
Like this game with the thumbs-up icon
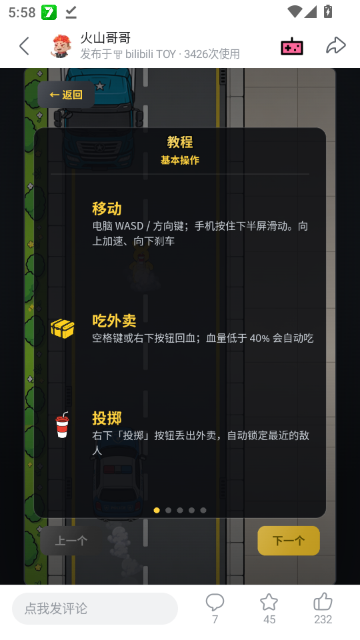pyautogui.click(x=323, y=609)
